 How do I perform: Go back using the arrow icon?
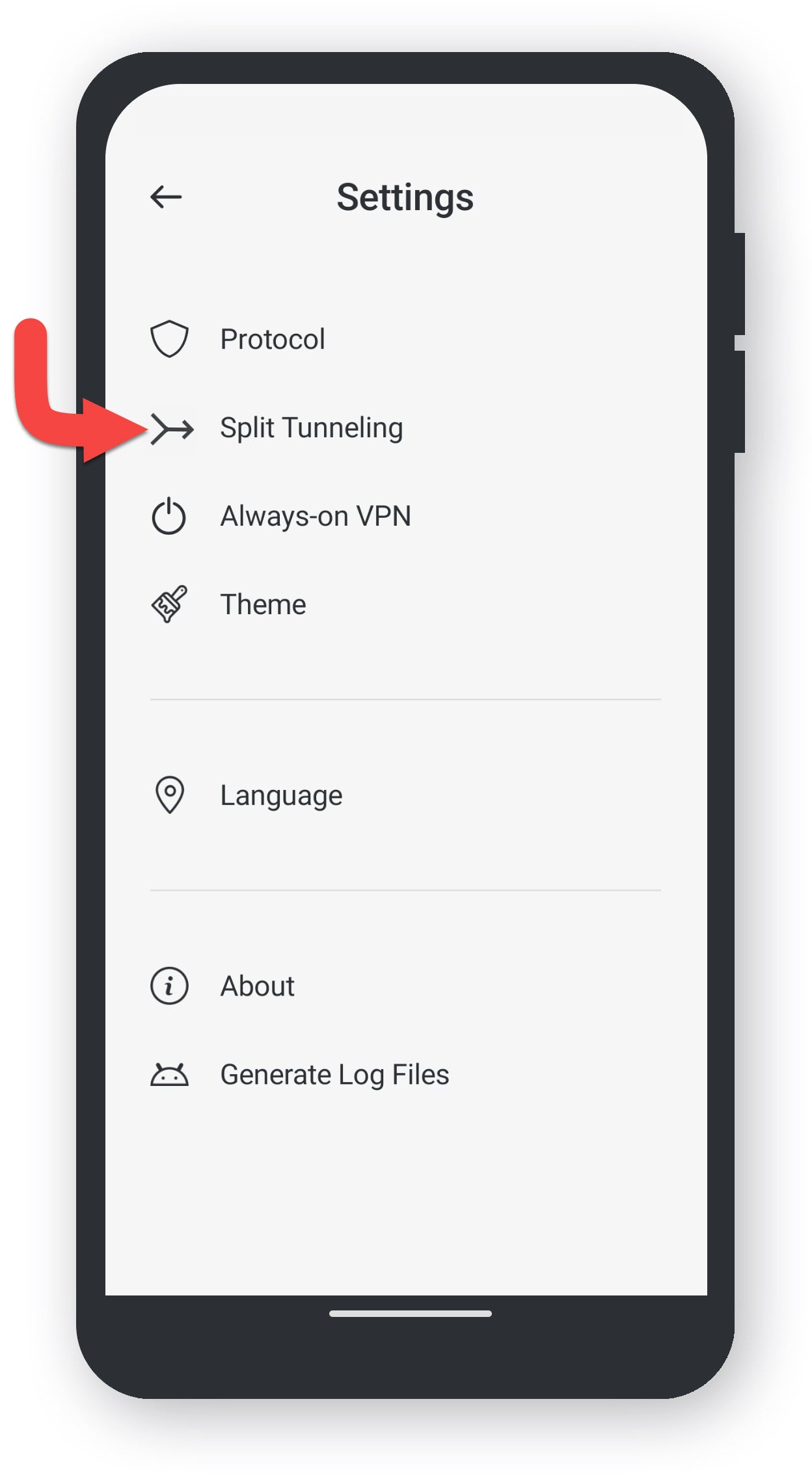(166, 196)
